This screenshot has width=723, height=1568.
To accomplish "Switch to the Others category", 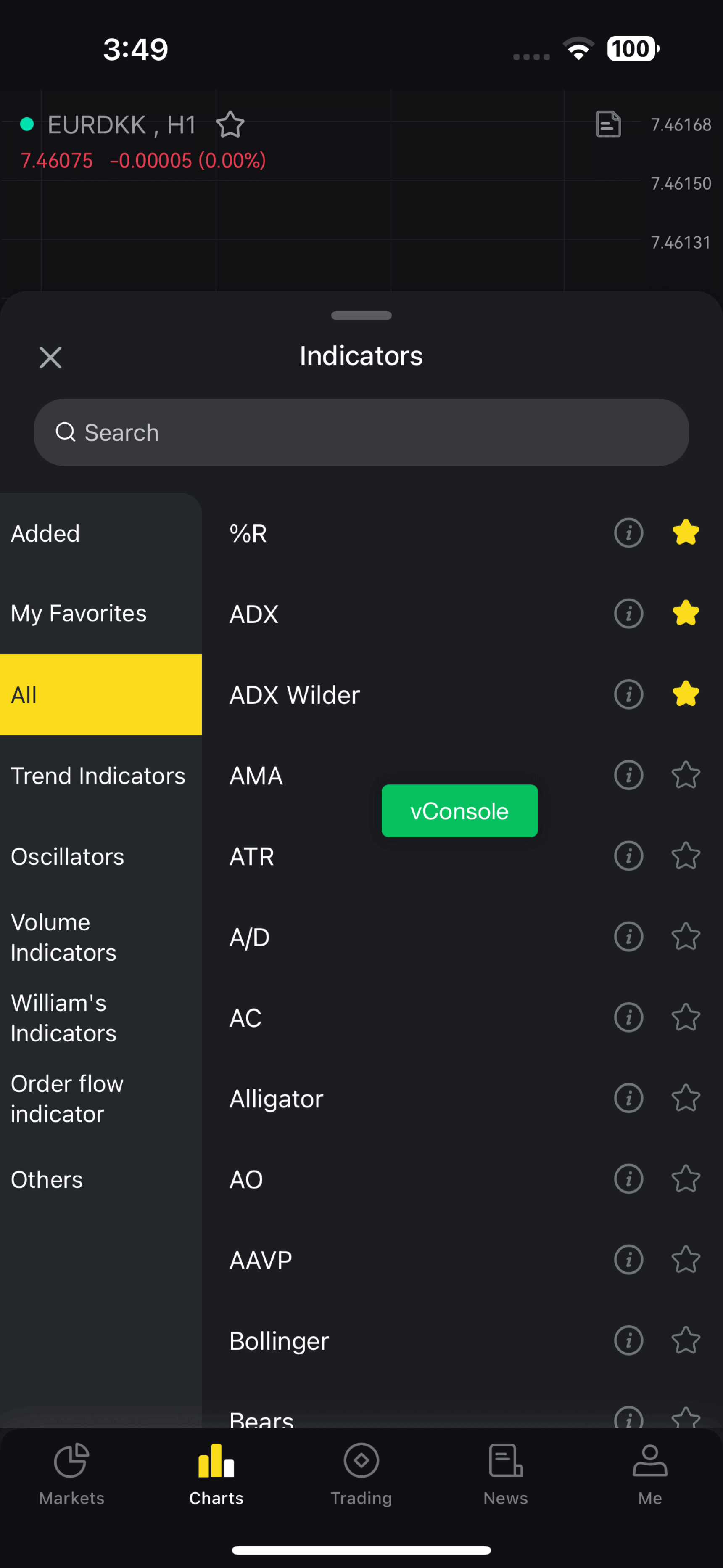I will tap(100, 1180).
